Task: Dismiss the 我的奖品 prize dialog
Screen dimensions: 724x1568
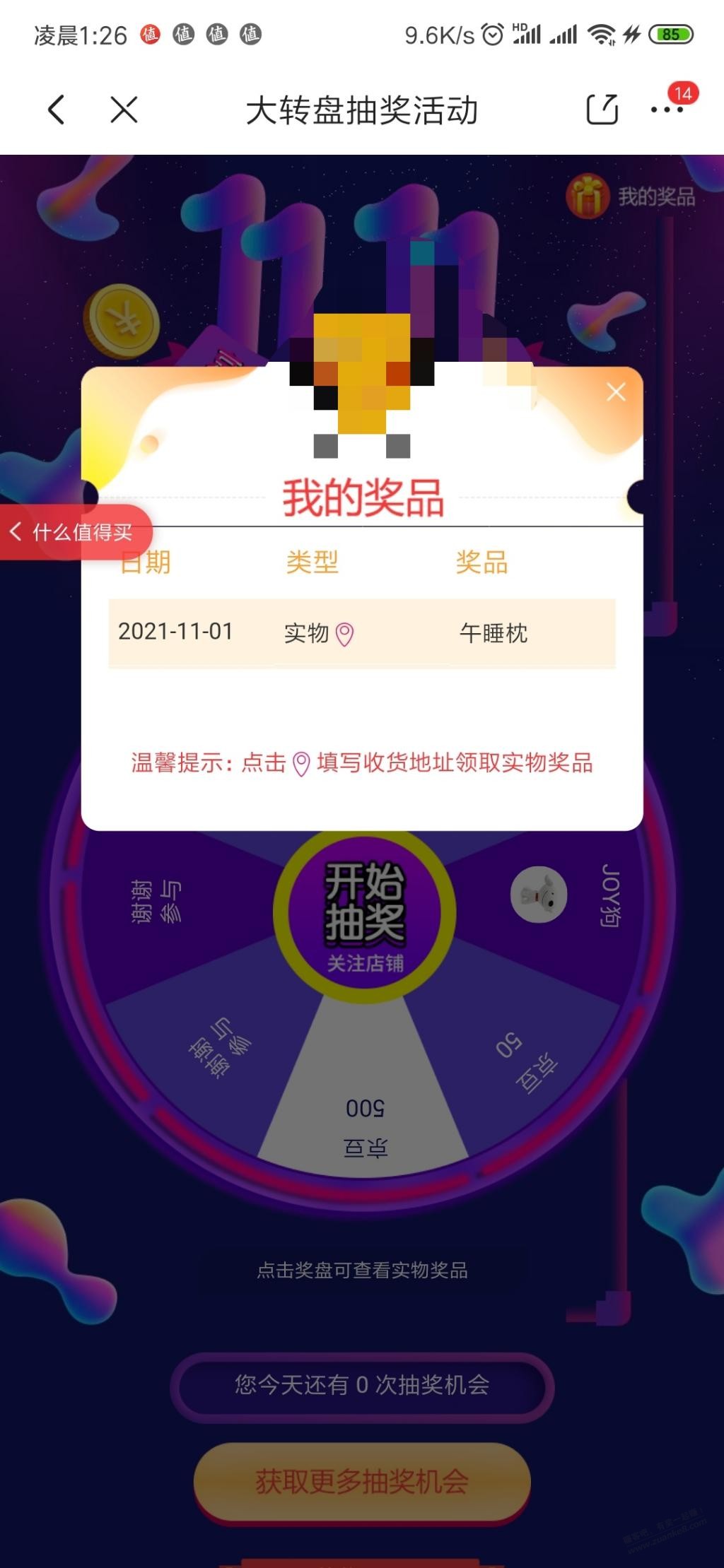Action: click(616, 392)
